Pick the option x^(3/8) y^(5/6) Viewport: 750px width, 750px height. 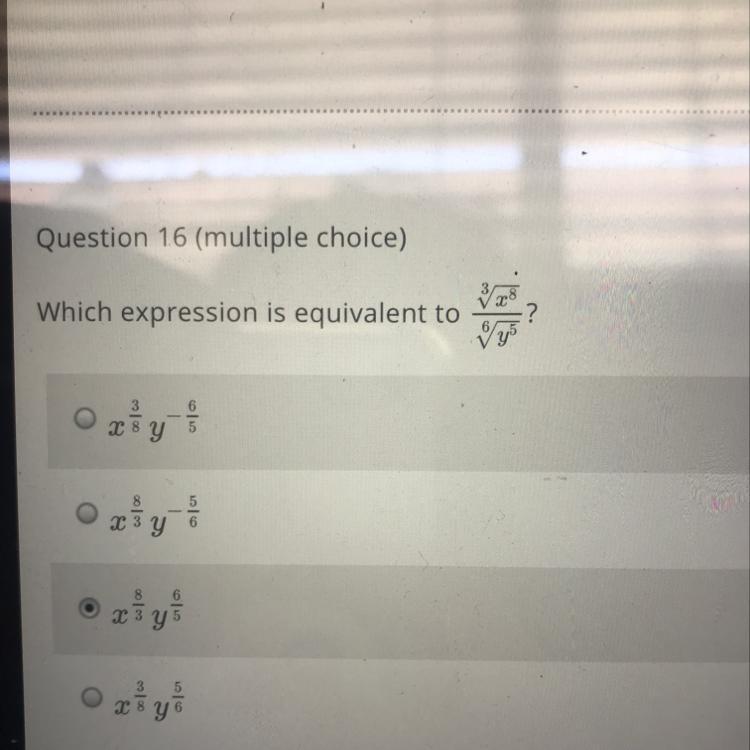point(89,695)
